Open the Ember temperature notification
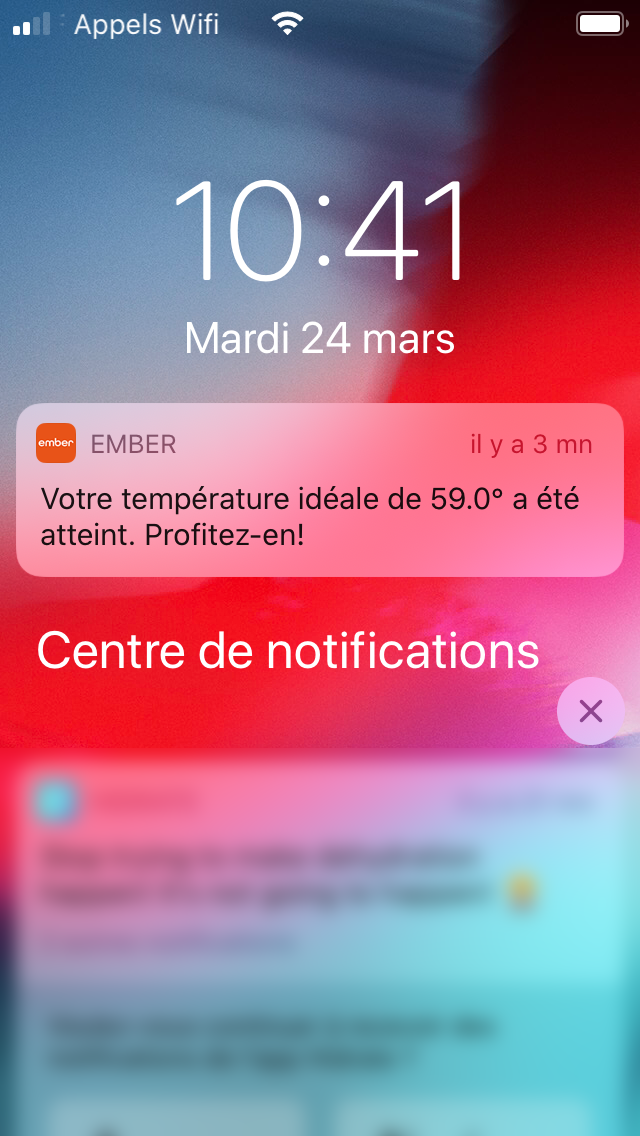The height and width of the screenshot is (1136, 640). point(320,490)
